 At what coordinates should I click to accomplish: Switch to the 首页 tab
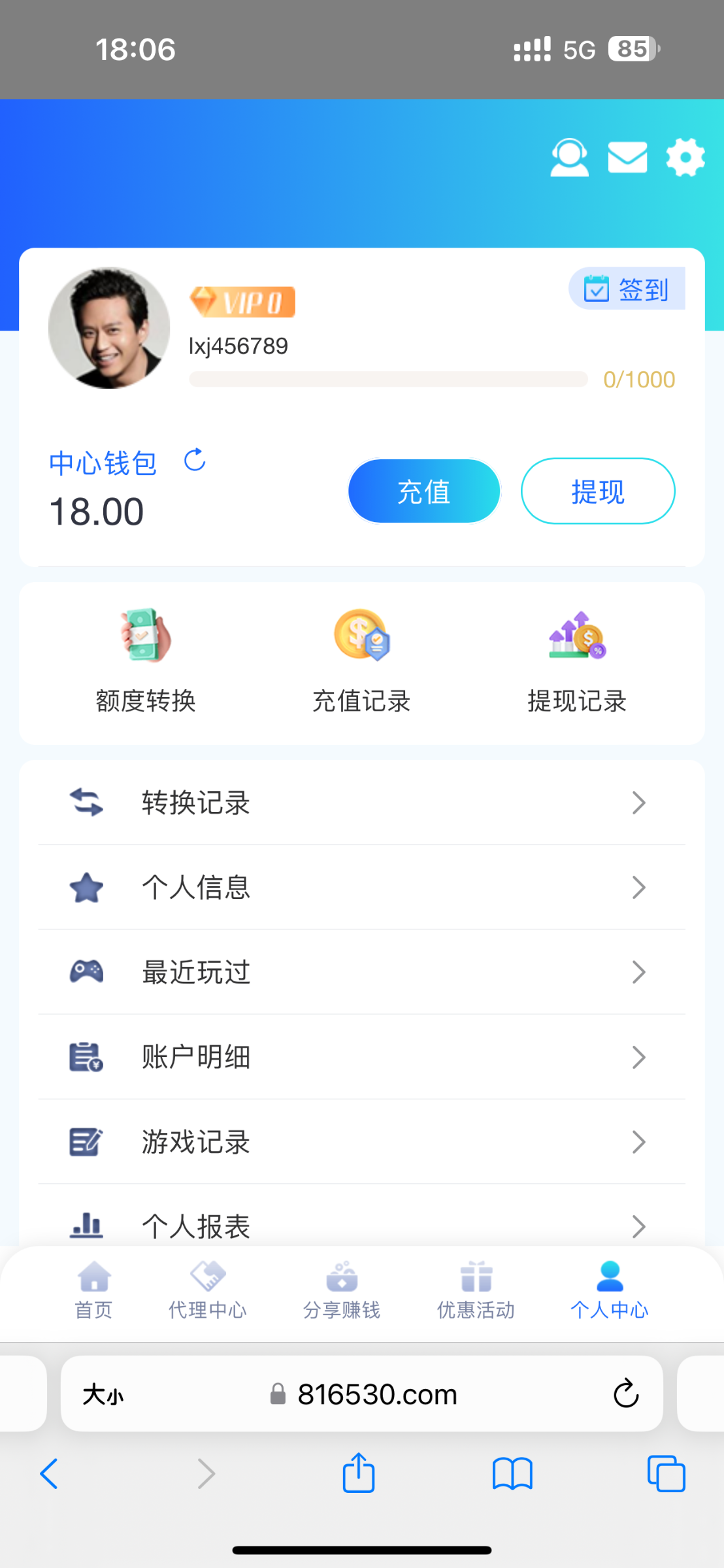click(x=93, y=1288)
